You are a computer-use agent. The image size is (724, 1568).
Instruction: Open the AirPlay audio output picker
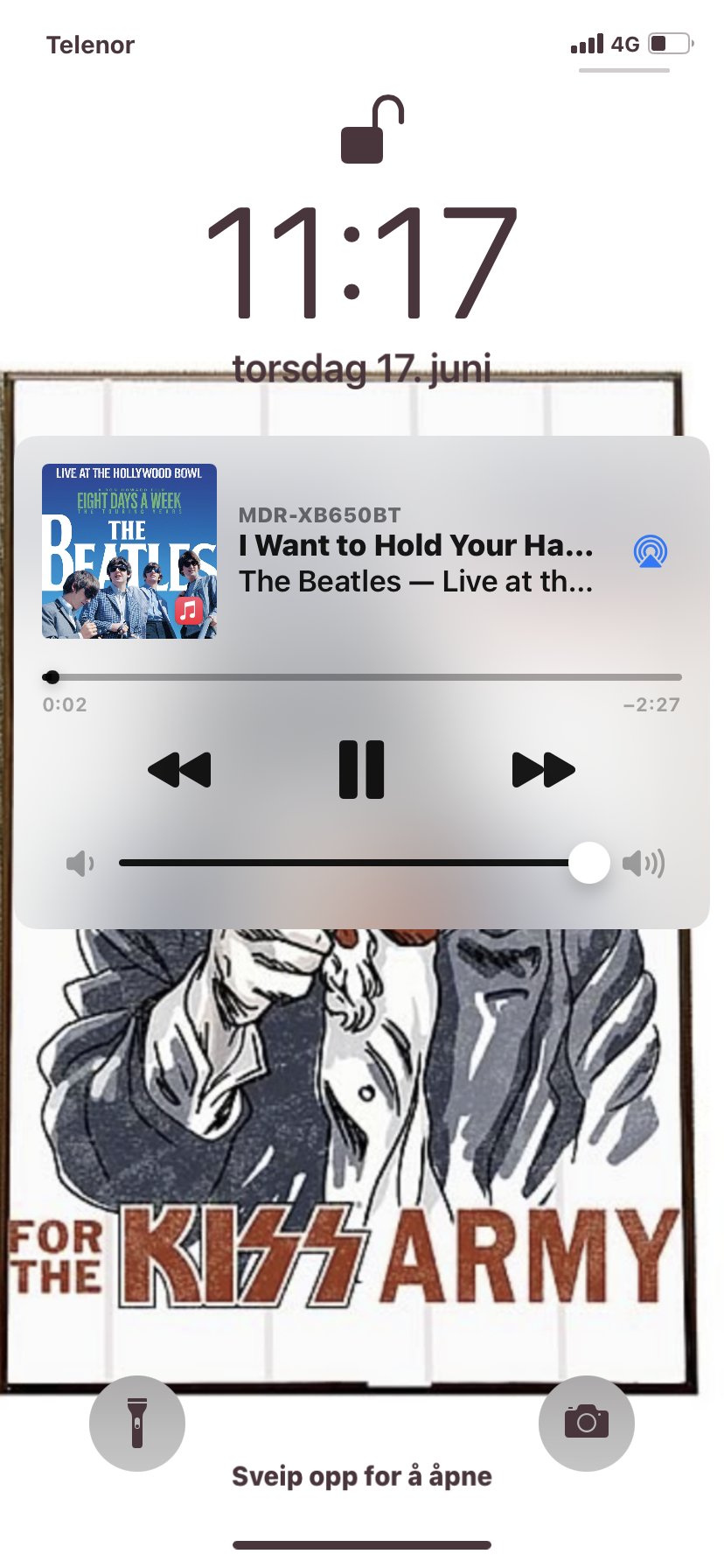coord(650,551)
